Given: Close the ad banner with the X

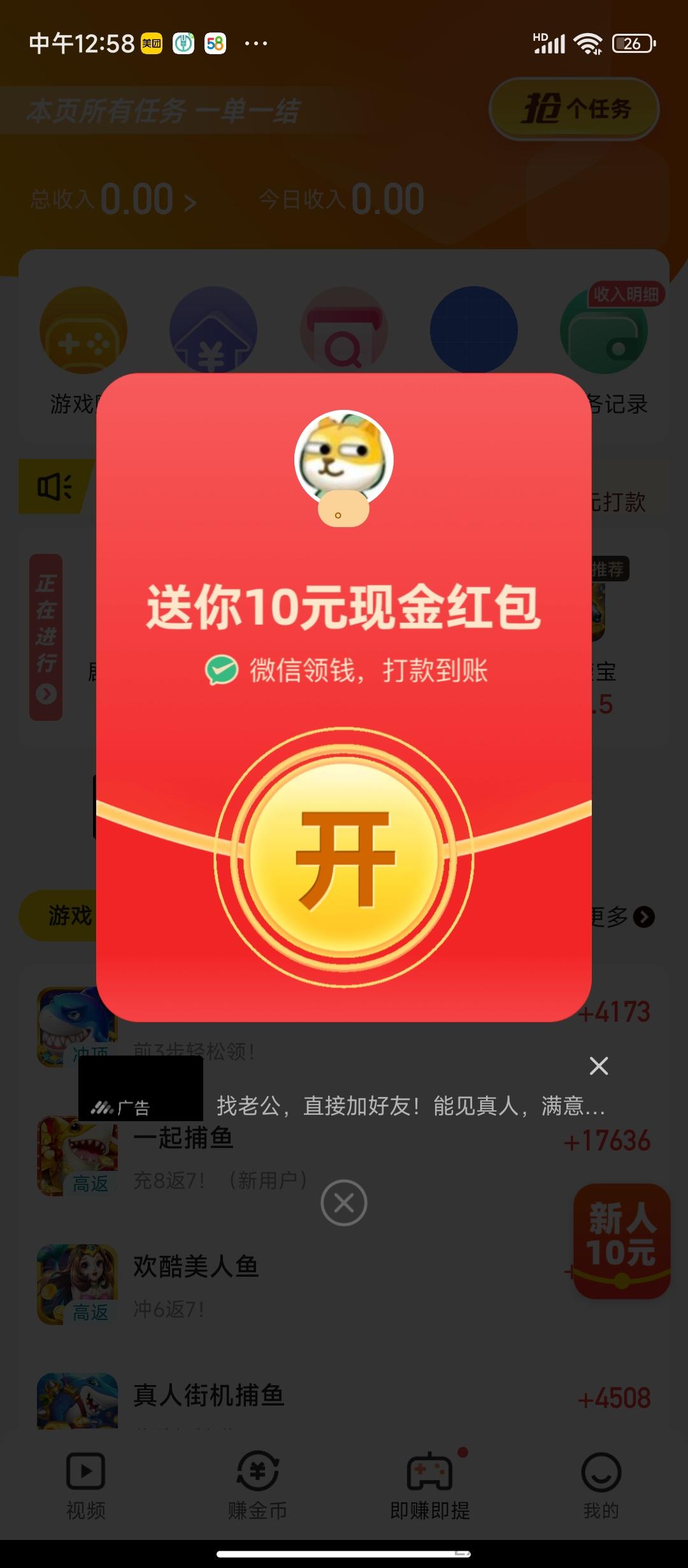Looking at the screenshot, I should 599,1066.
